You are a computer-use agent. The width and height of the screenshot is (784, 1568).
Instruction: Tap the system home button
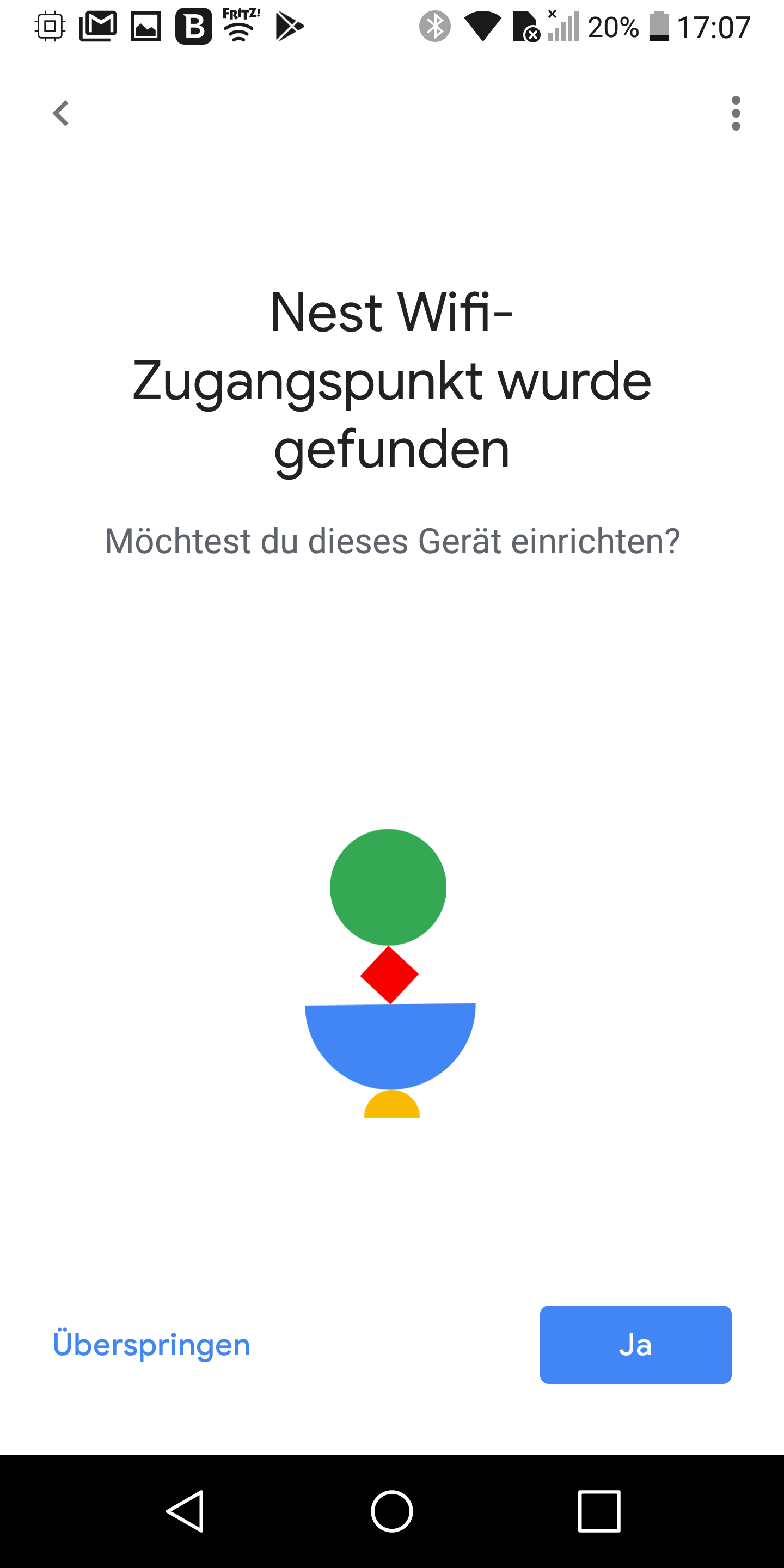392,1511
